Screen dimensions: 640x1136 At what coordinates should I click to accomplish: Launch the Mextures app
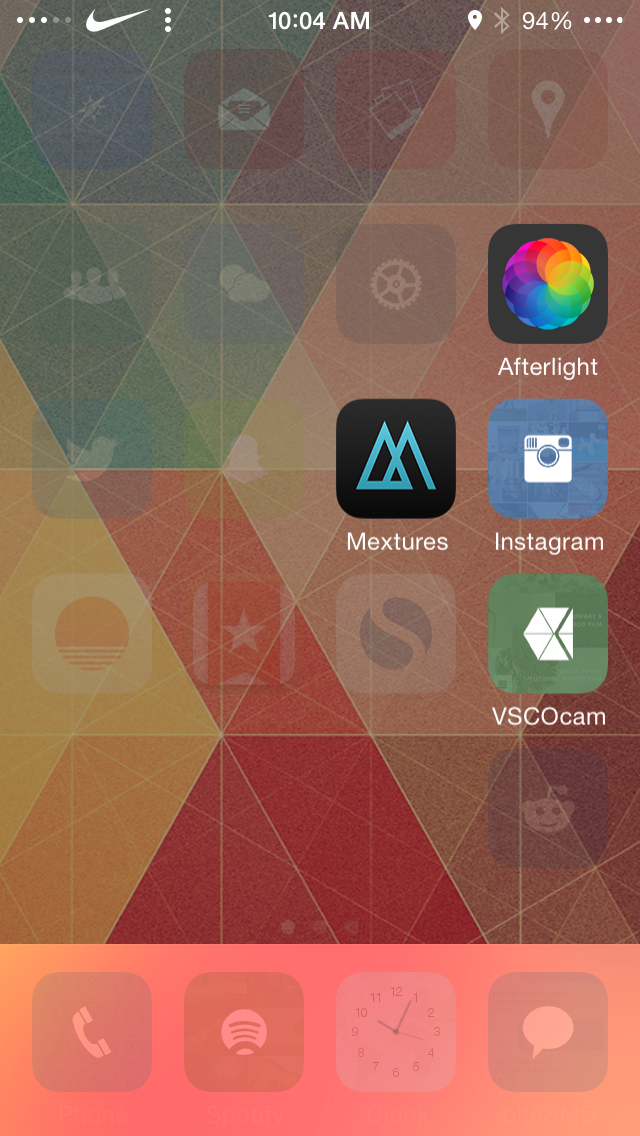click(x=396, y=459)
